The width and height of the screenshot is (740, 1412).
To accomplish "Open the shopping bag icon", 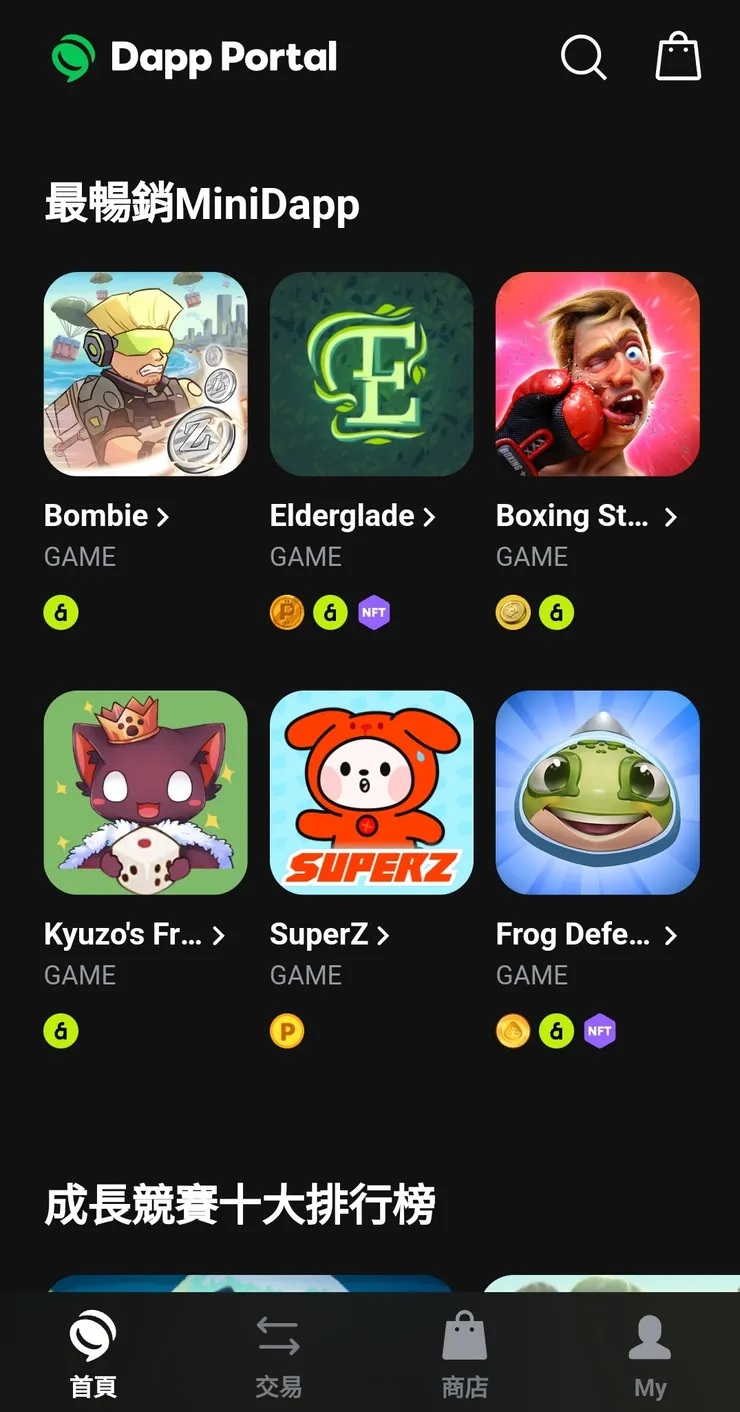I will point(677,57).
